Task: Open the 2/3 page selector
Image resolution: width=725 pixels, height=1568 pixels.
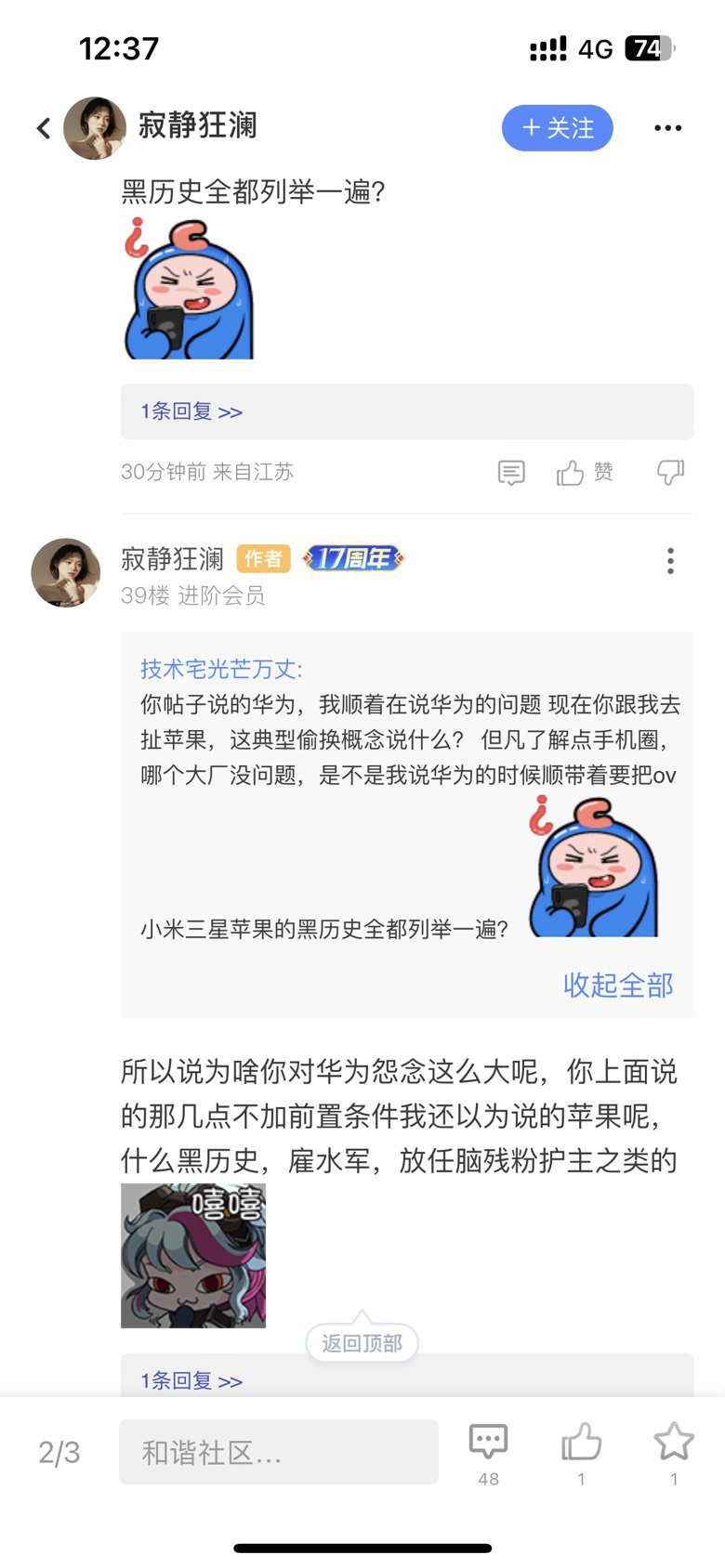Action: tap(59, 1452)
